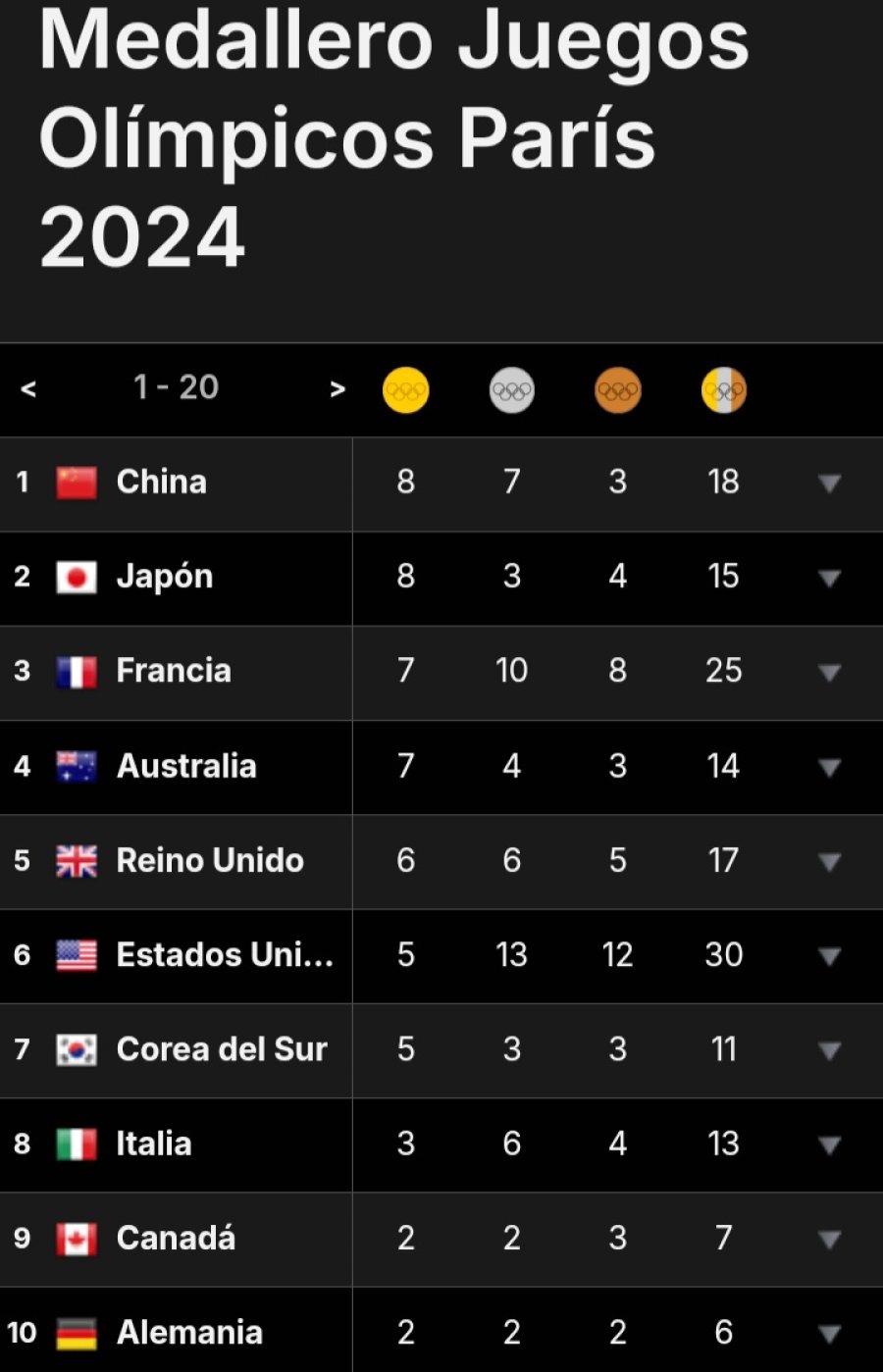Go to the next page of rankings
Image resolution: width=883 pixels, height=1372 pixels.
(x=338, y=389)
